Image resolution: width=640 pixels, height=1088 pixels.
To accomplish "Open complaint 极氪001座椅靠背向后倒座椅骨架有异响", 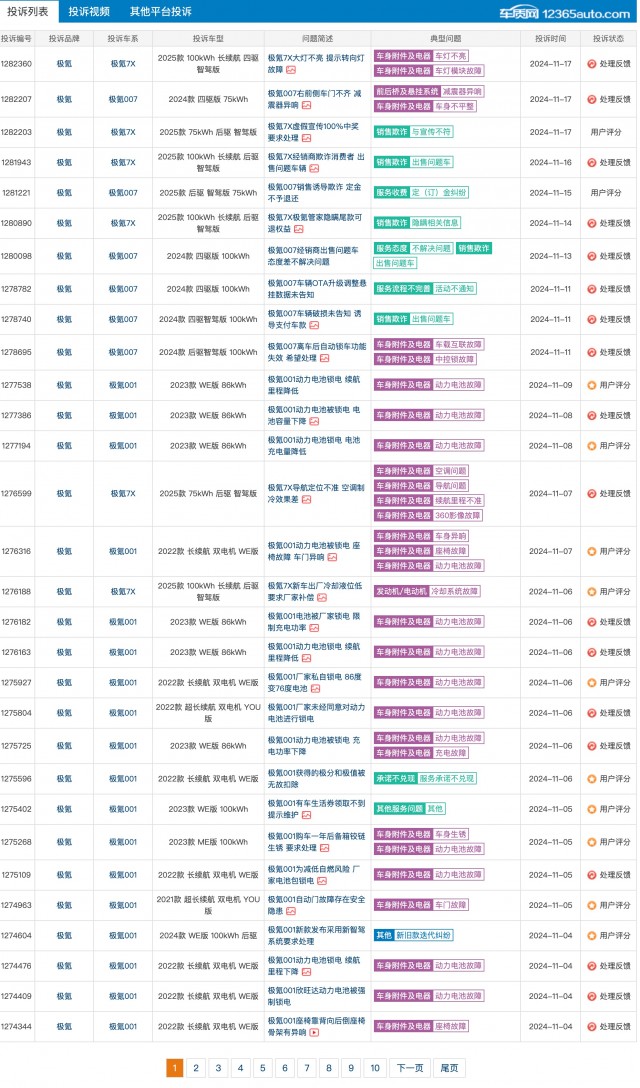I will (316, 1026).
